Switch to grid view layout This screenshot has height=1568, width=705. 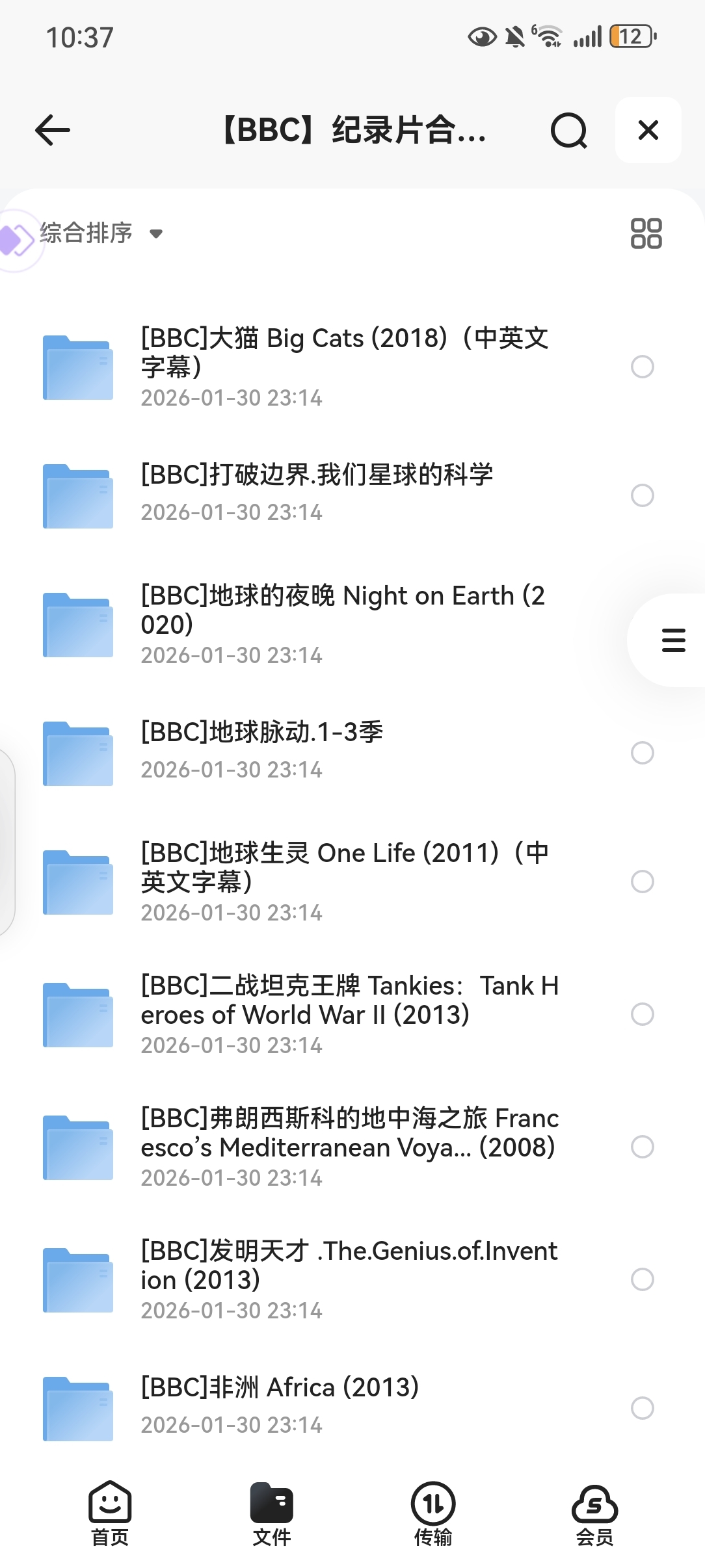pos(646,233)
